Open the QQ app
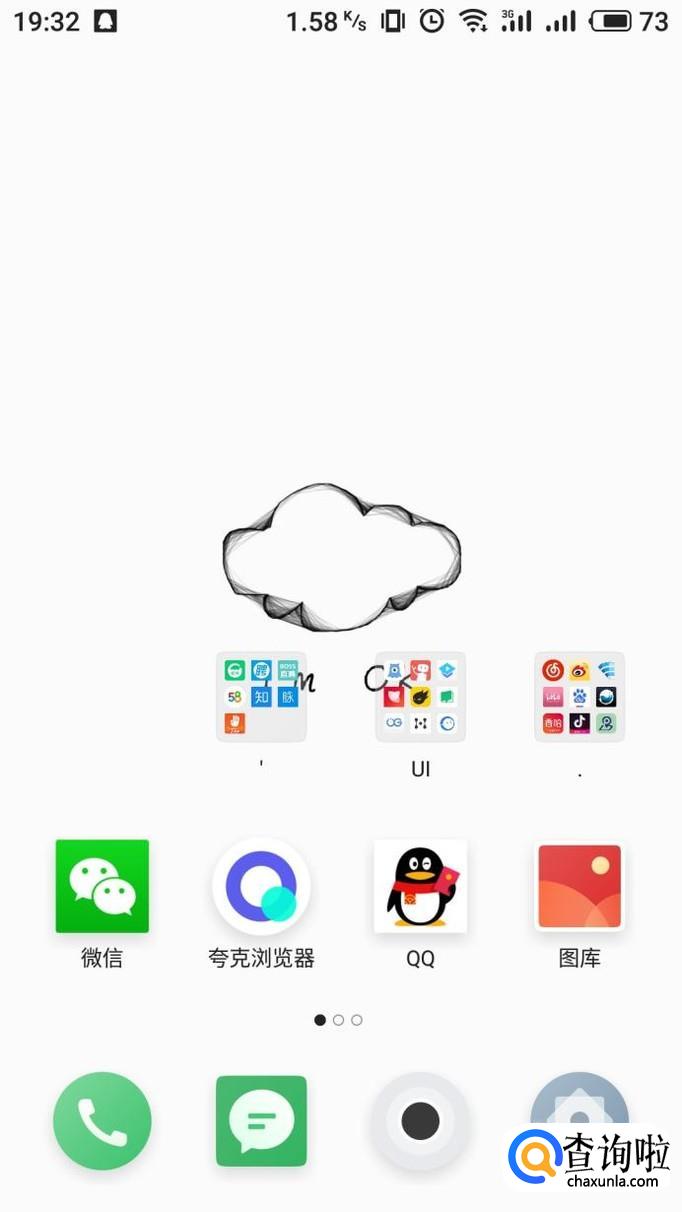This screenshot has height=1212, width=682. click(x=420, y=886)
